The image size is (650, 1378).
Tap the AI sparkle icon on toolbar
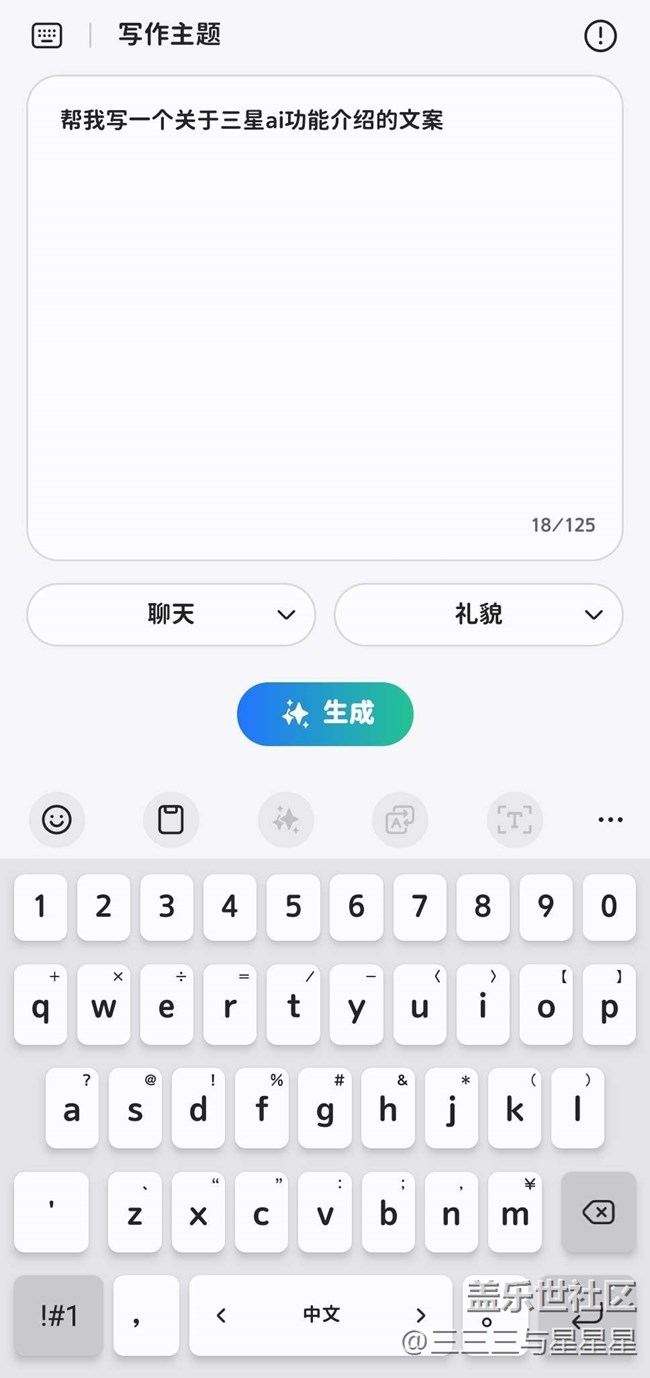[286, 820]
